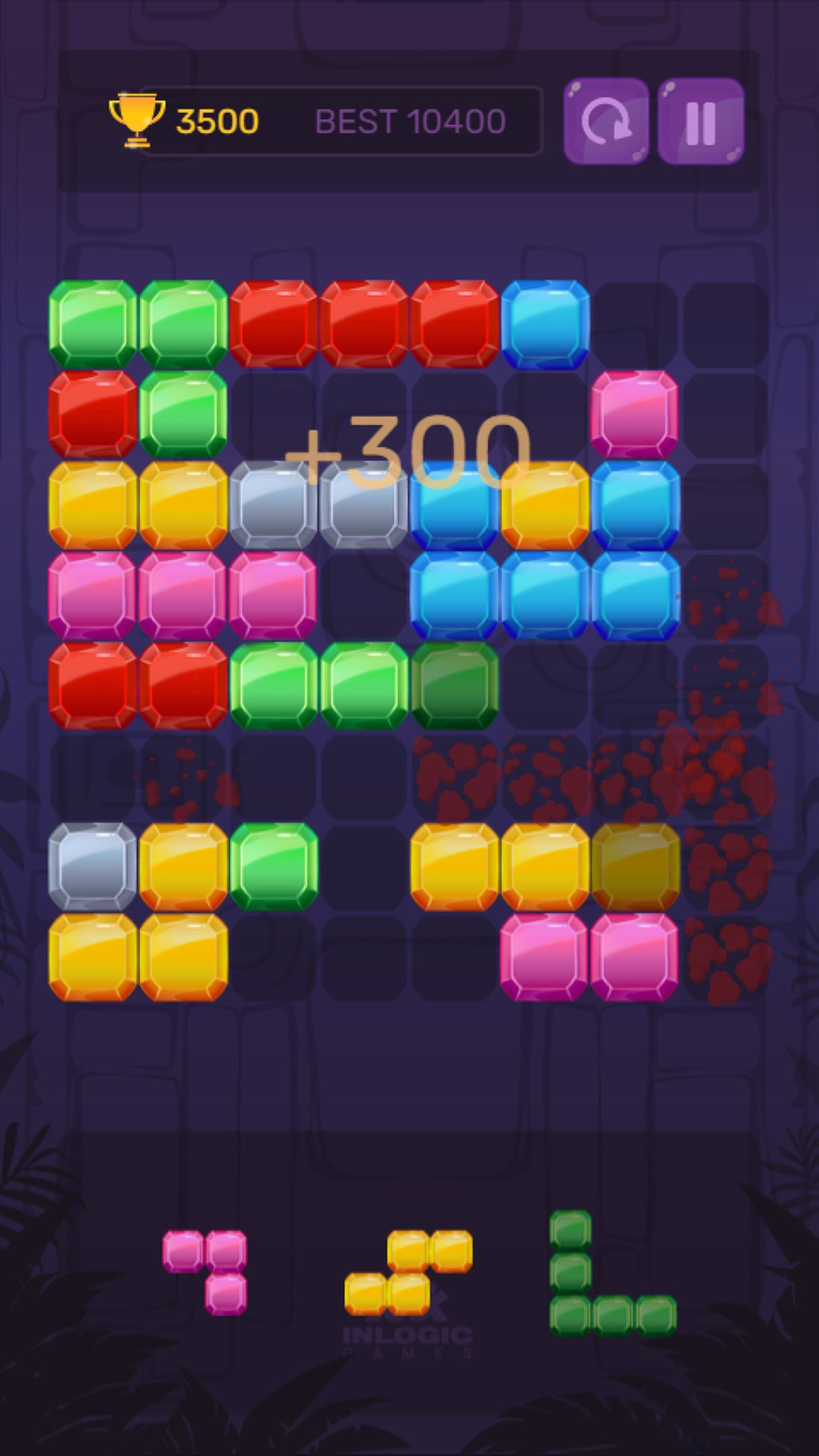
Task: Pause the game
Action: click(x=700, y=121)
